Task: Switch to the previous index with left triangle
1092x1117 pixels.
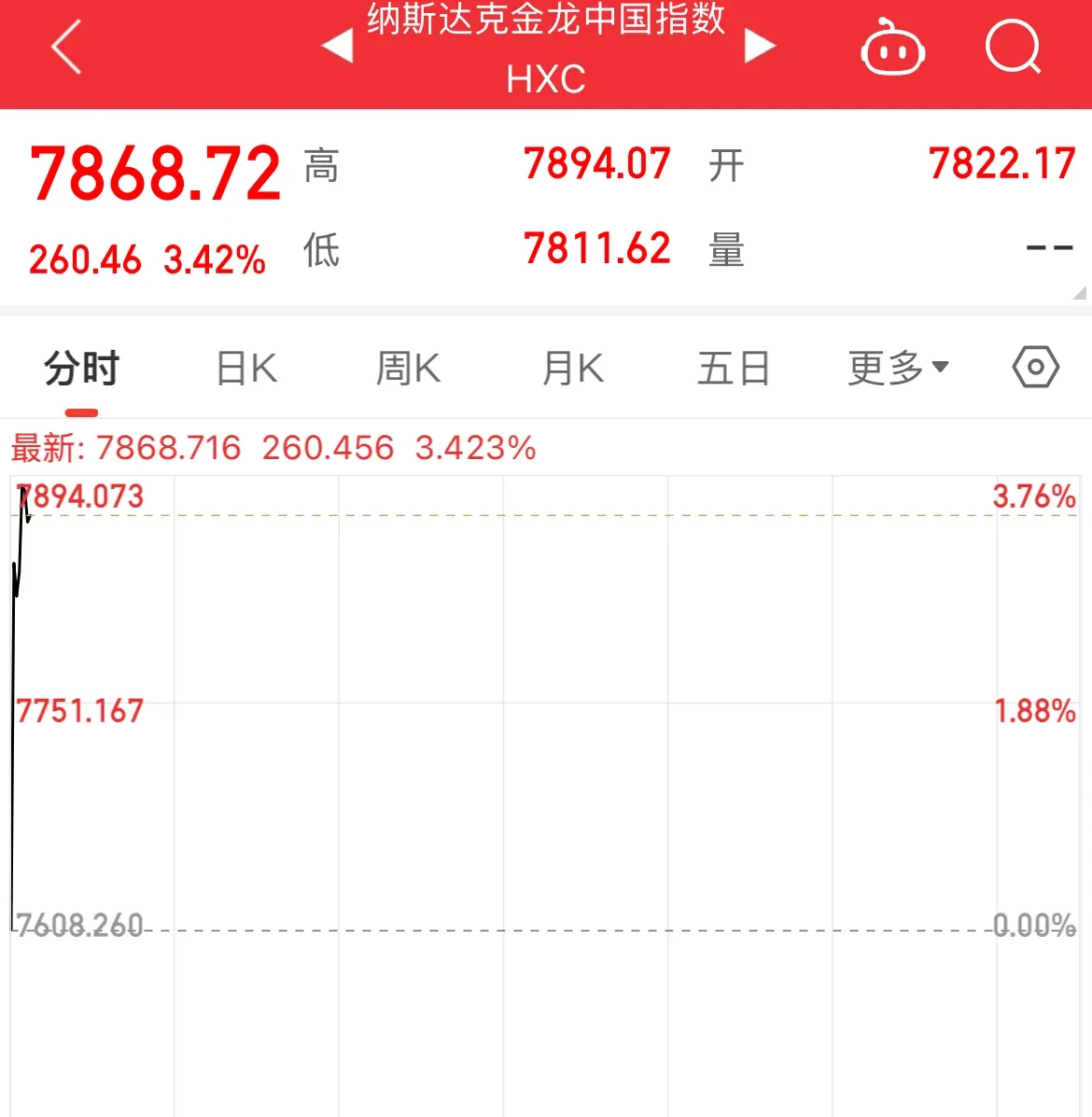Action: (337, 46)
